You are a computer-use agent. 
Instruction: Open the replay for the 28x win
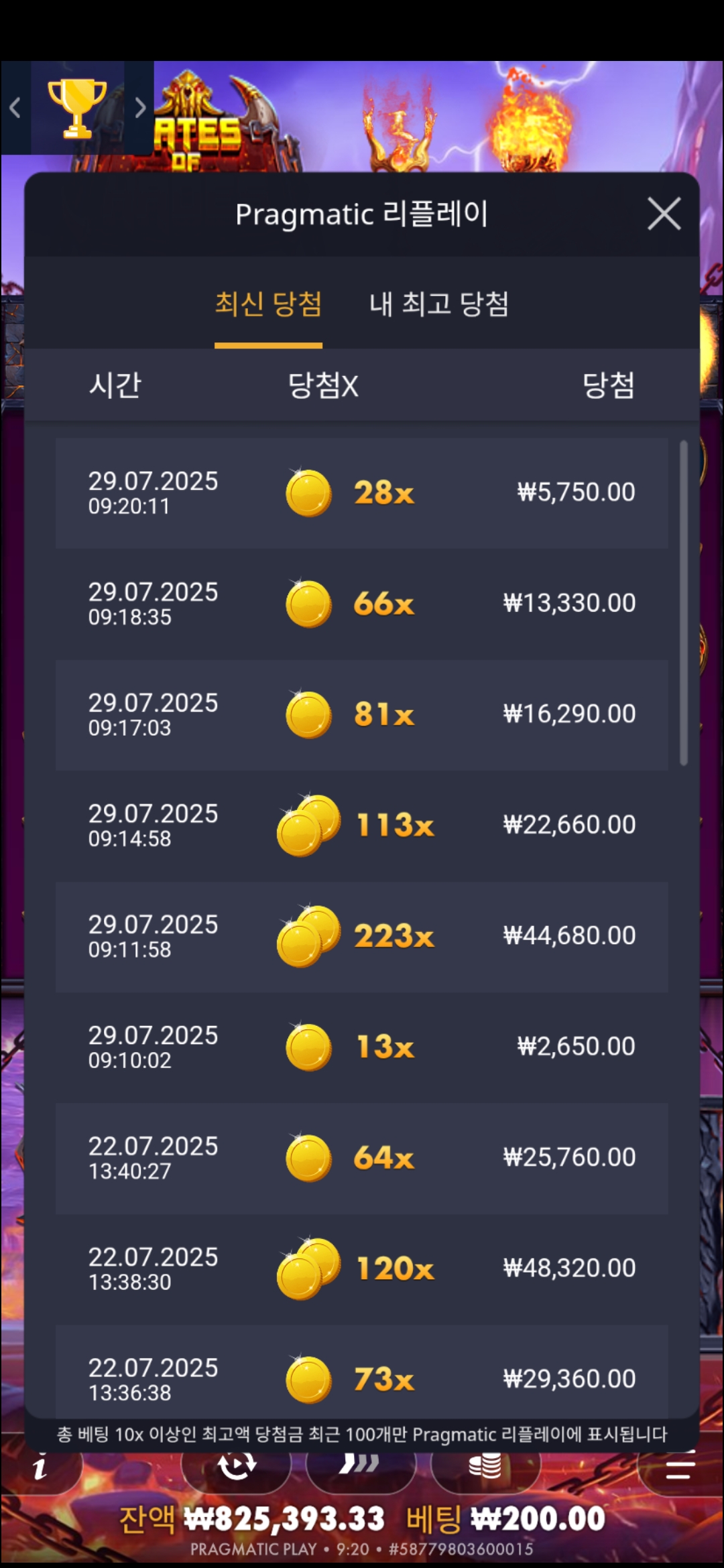(x=362, y=493)
